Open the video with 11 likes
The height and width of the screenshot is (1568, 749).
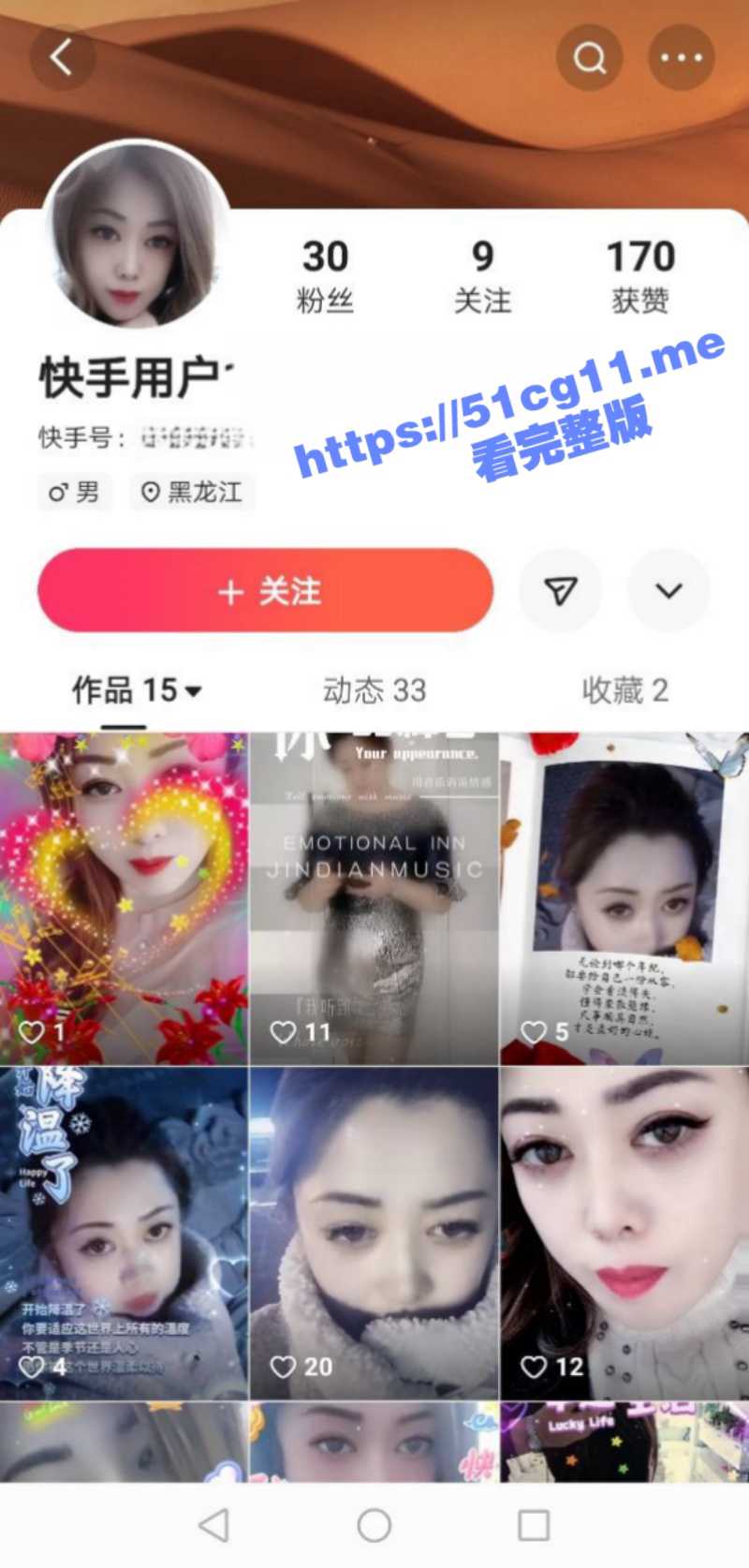point(374,899)
